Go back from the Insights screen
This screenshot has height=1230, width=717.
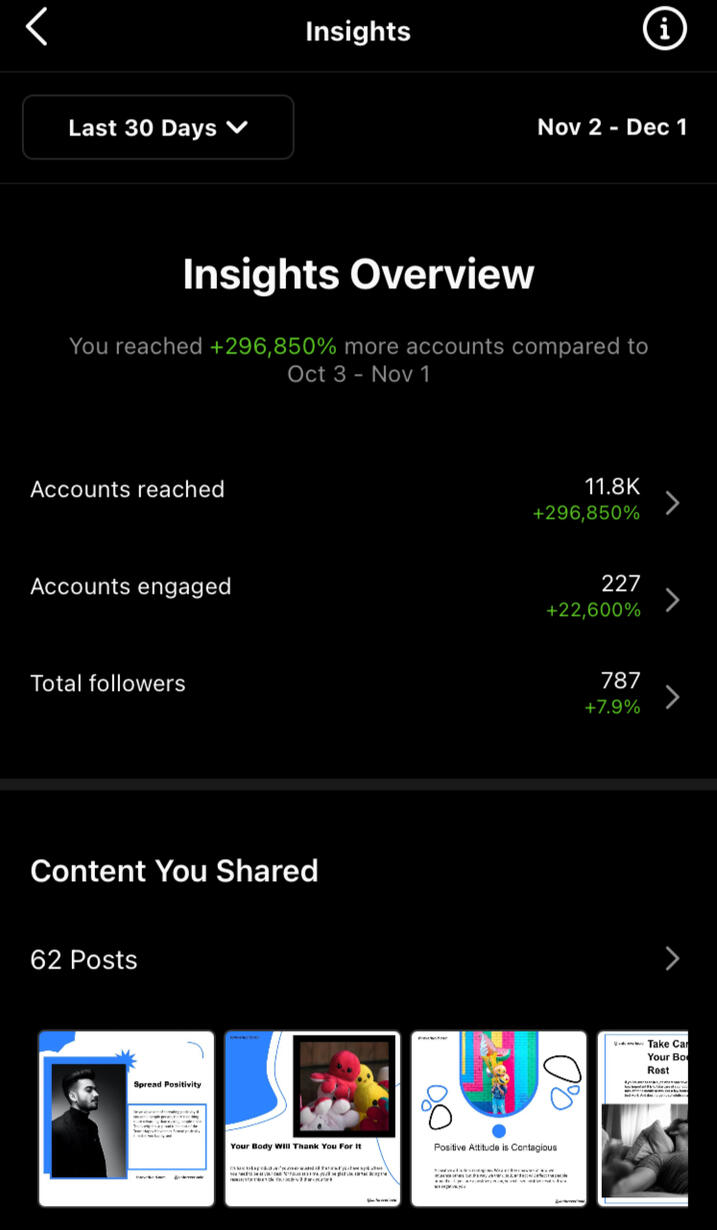coord(37,29)
